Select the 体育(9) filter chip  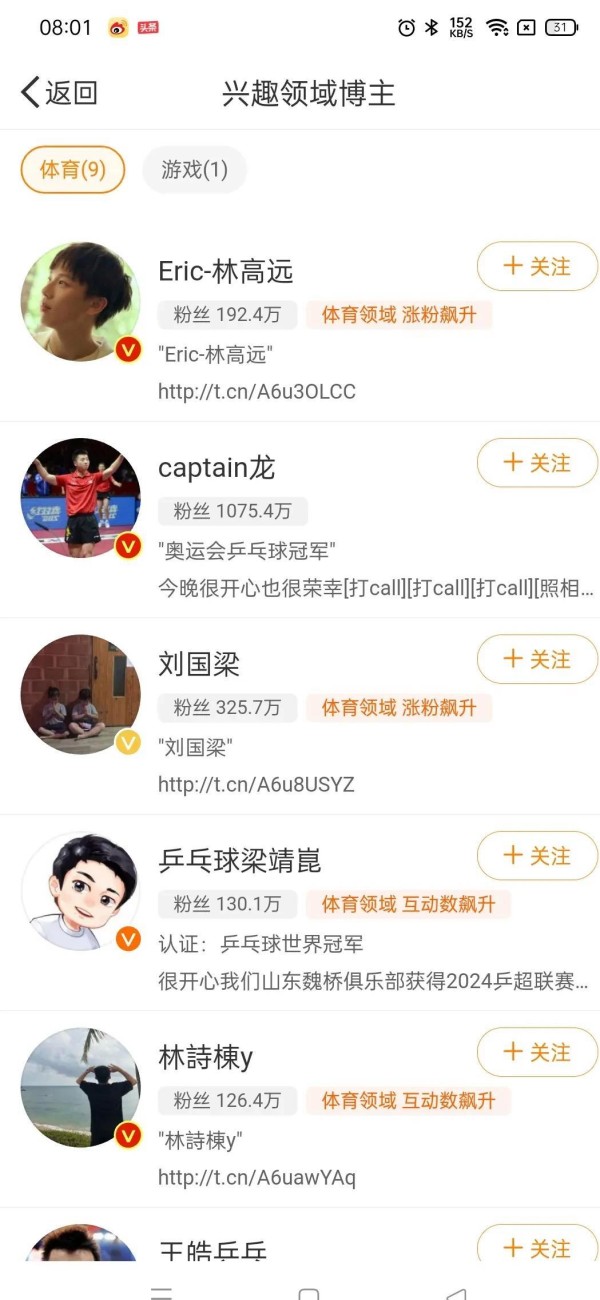(x=73, y=169)
